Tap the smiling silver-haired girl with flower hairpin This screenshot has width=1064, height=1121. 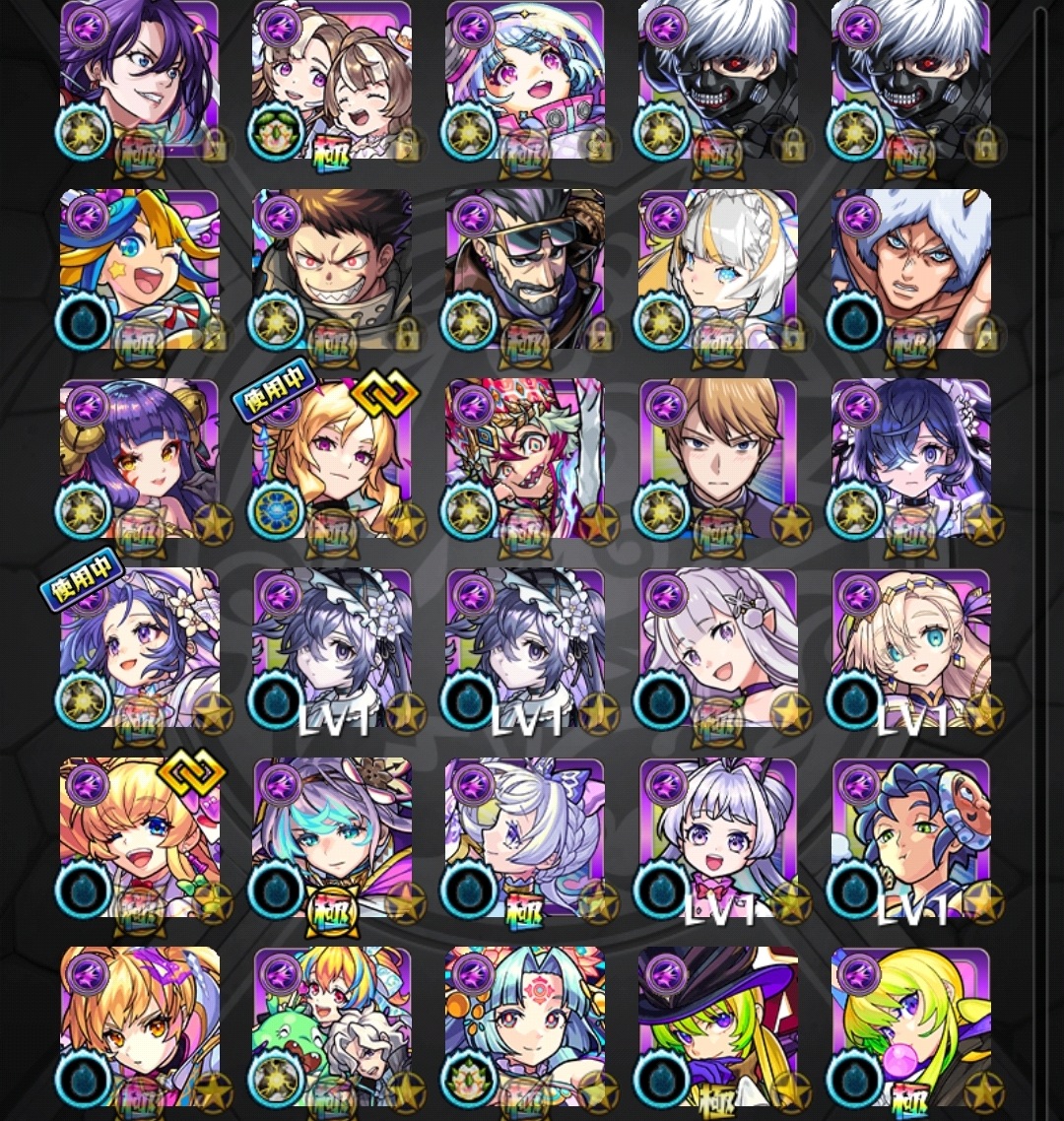(x=718, y=646)
